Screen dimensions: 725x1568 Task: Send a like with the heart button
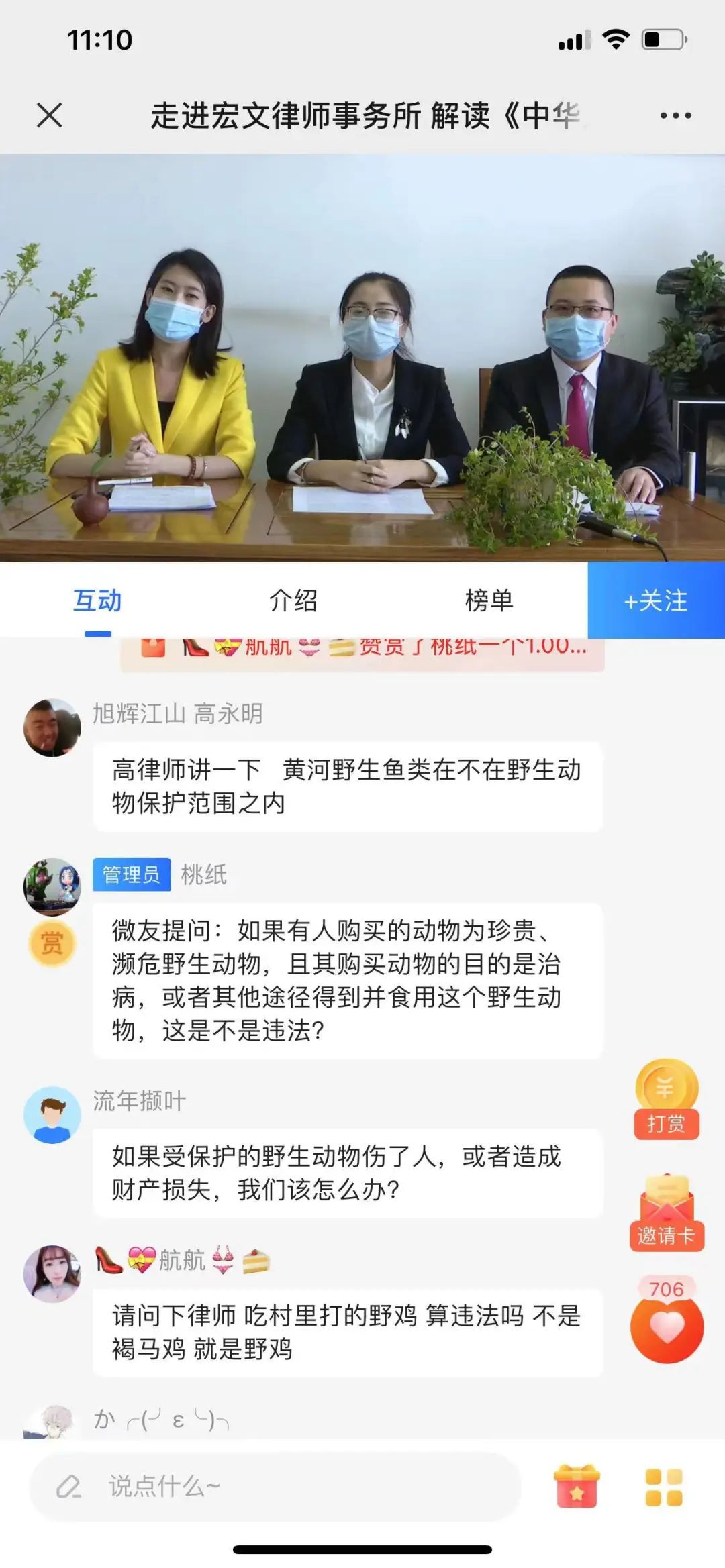click(x=667, y=1327)
